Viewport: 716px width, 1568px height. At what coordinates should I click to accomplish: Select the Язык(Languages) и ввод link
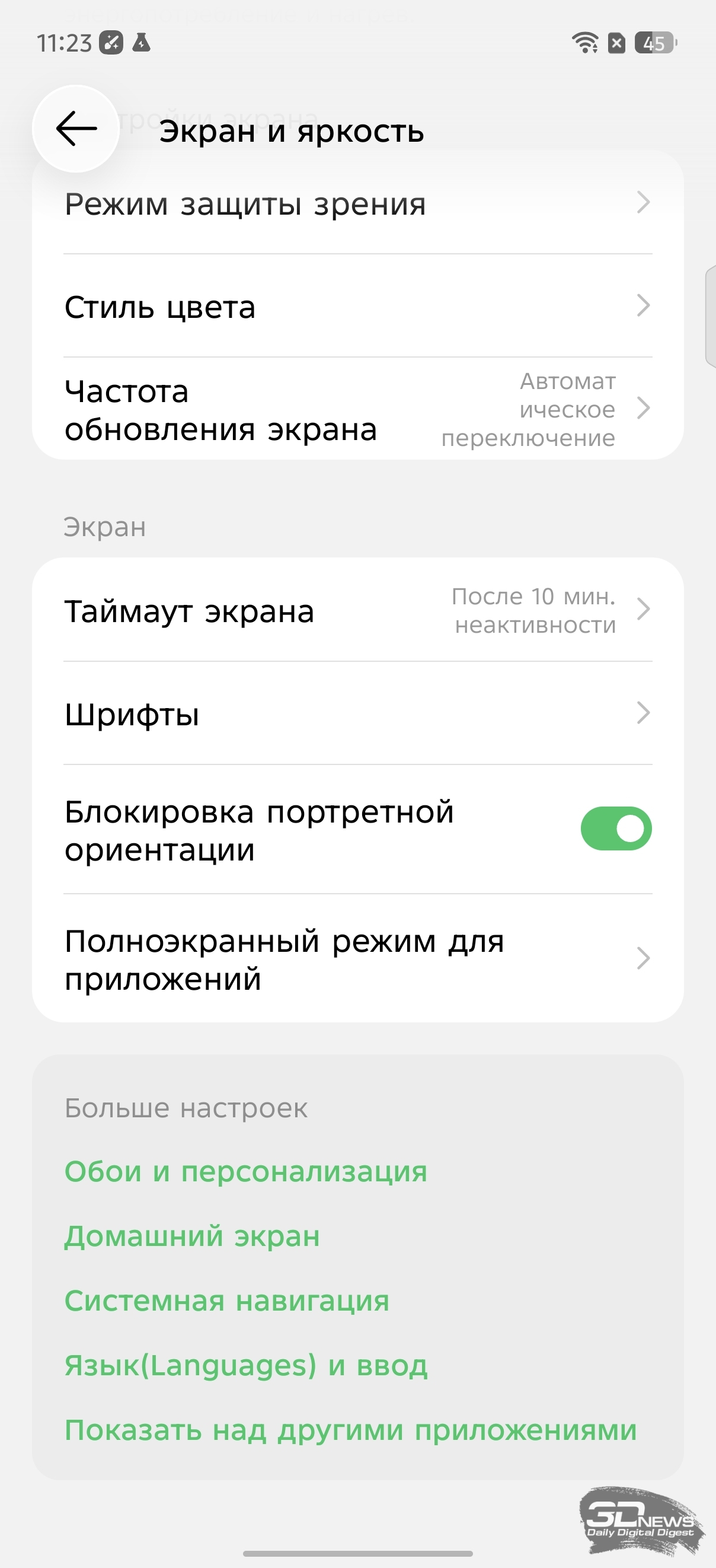(x=247, y=1365)
